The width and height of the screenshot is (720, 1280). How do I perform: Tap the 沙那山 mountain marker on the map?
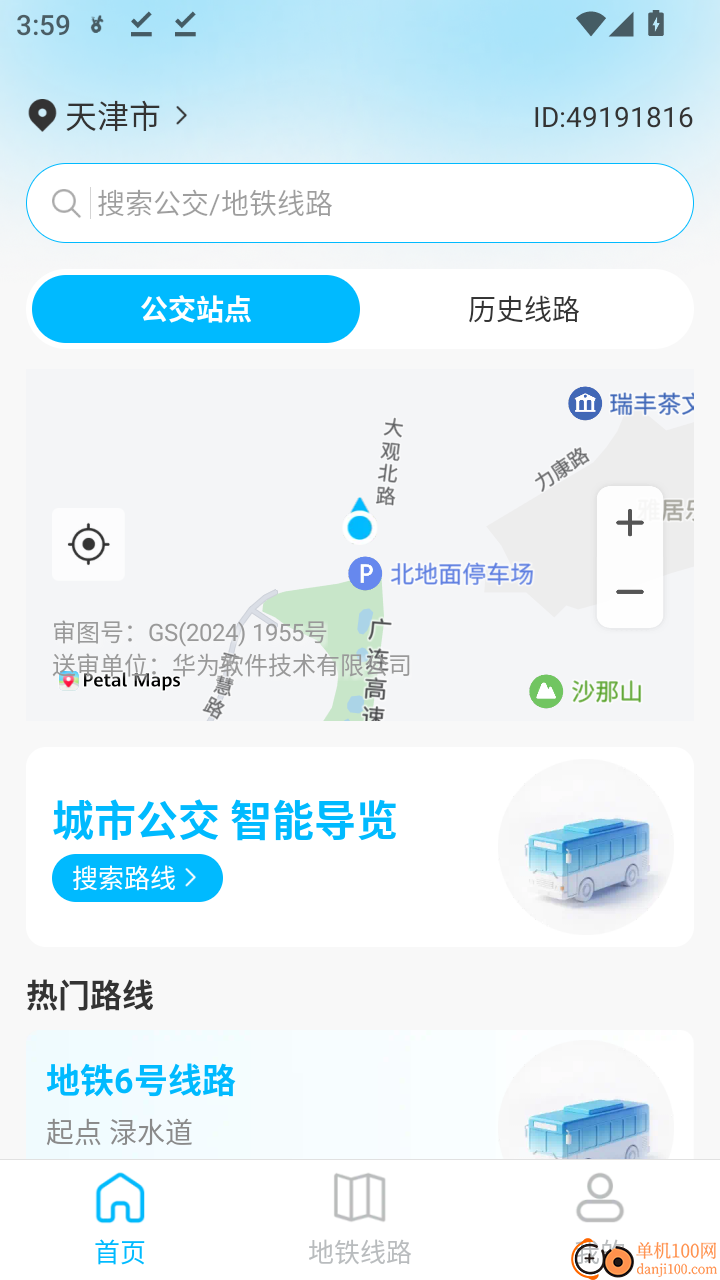[x=545, y=692]
